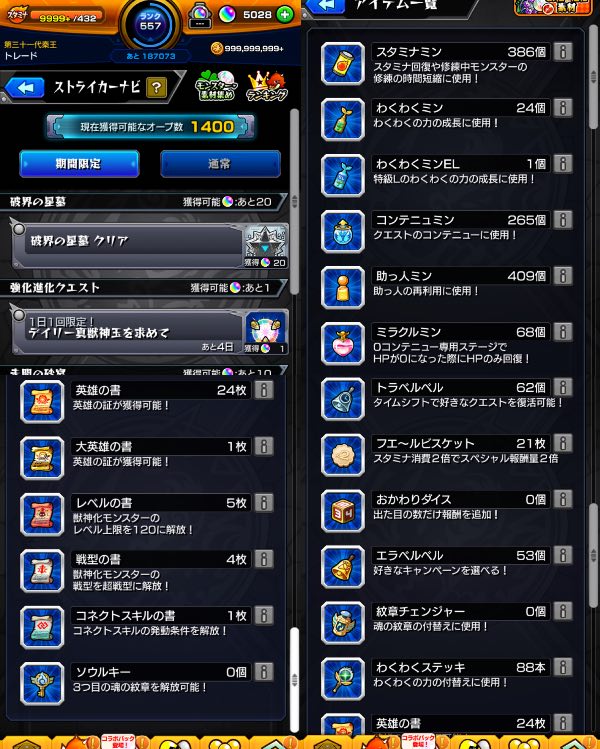Show info for ミラクルミン
Viewport: 600px width, 749px height.
point(563,332)
